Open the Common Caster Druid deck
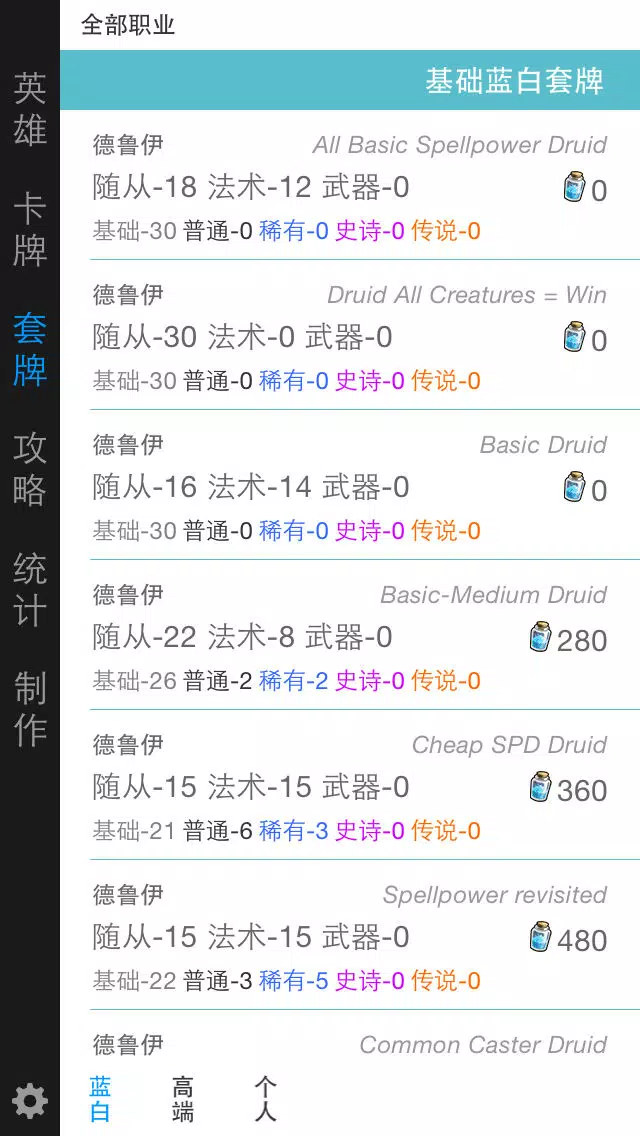 click(x=350, y=1045)
